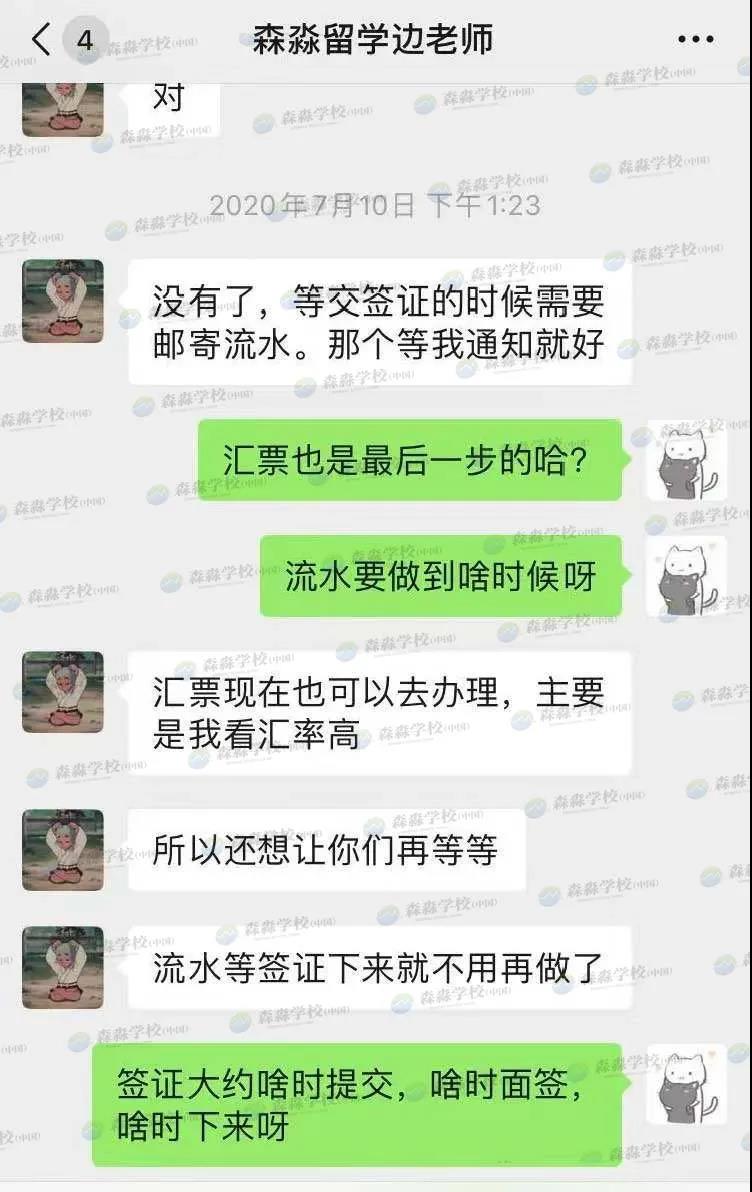Open teacher's avatar beside '没有了，等交签证' message
This screenshot has height=1192, width=752.
(x=63, y=301)
